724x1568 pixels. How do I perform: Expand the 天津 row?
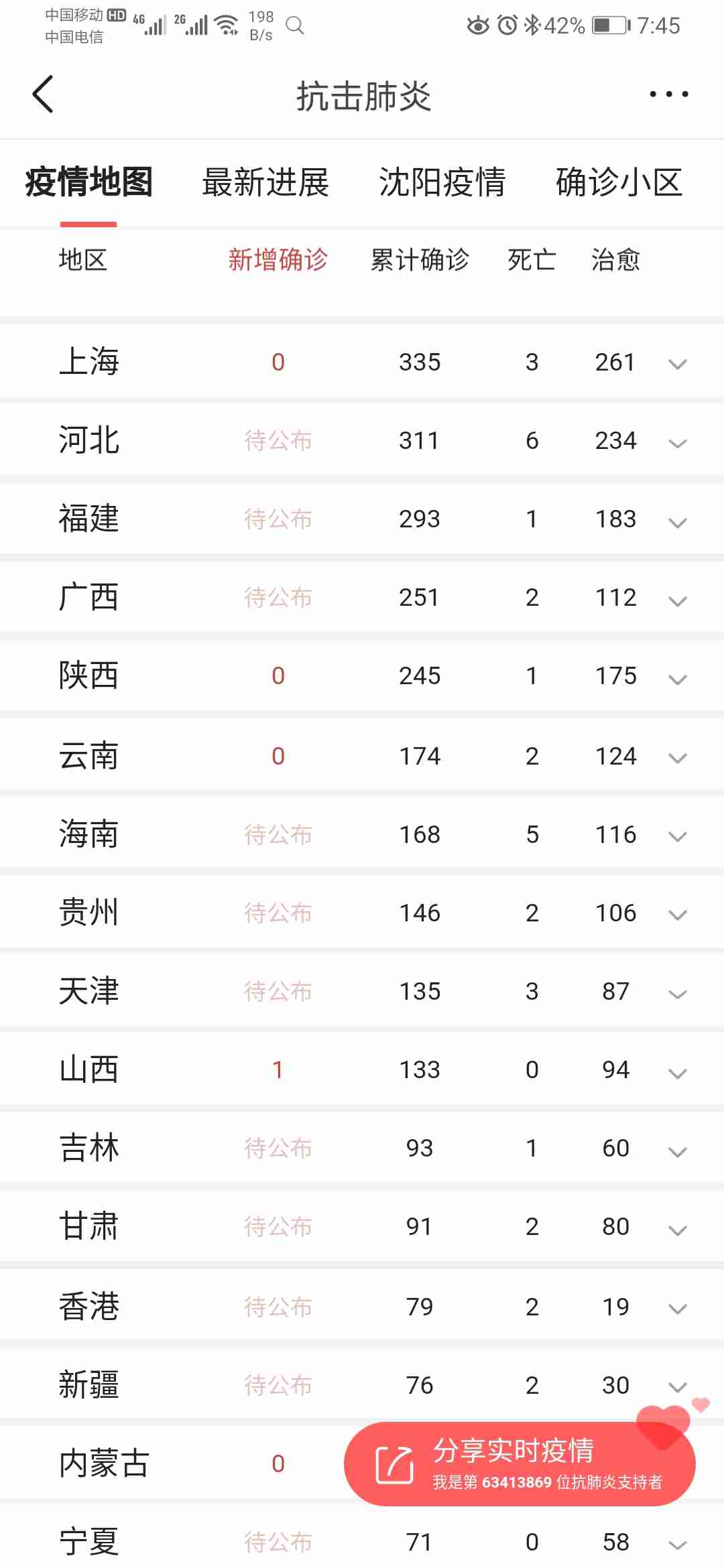click(x=677, y=993)
